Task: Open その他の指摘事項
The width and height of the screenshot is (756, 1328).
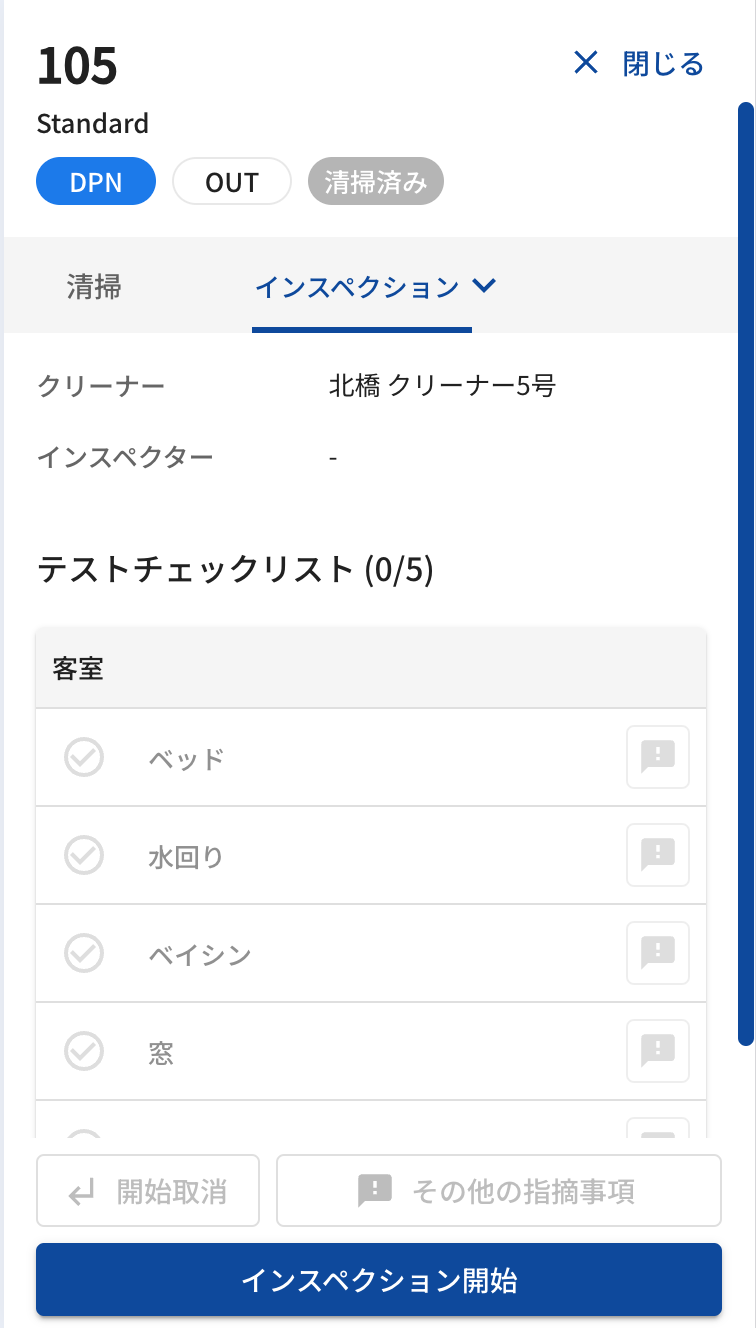Action: [498, 1191]
